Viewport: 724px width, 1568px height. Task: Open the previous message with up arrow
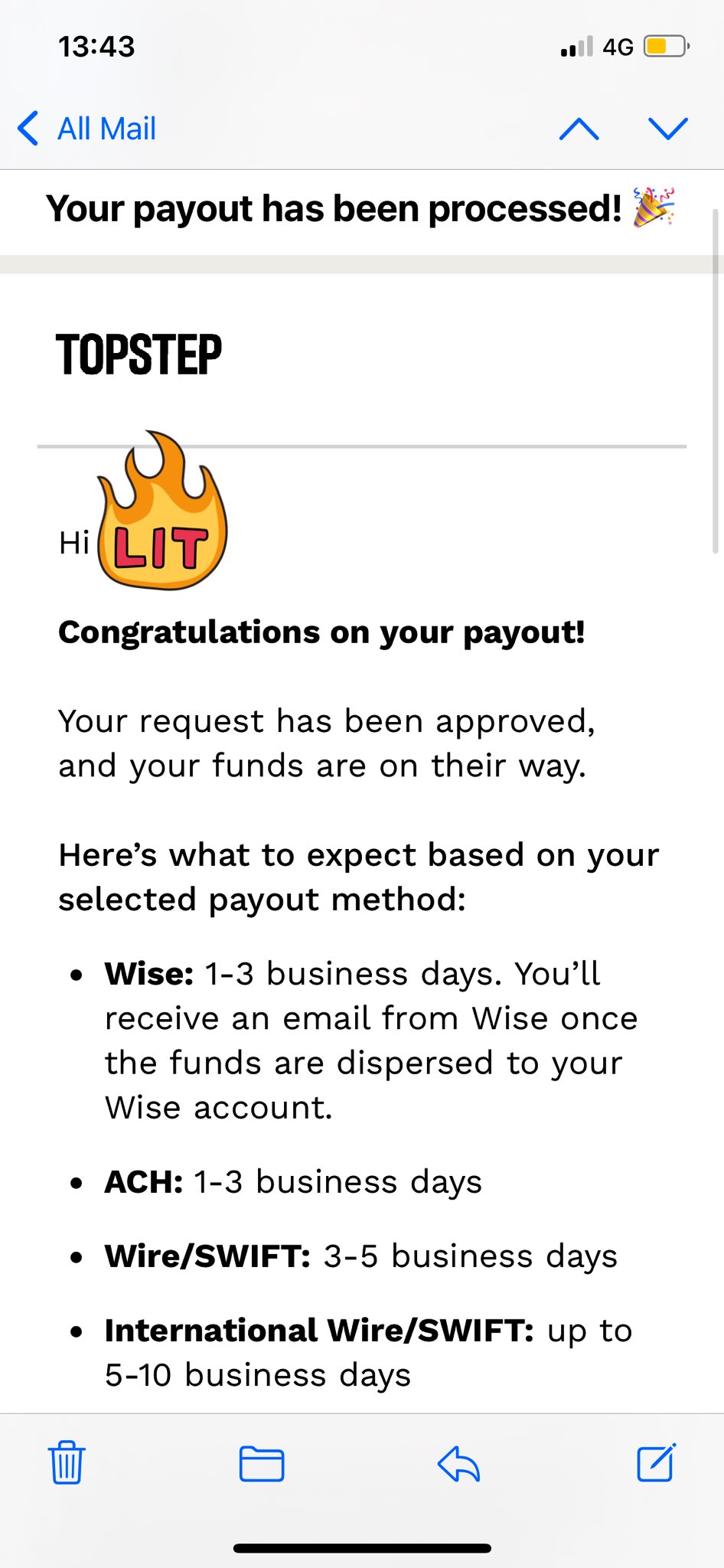(579, 129)
